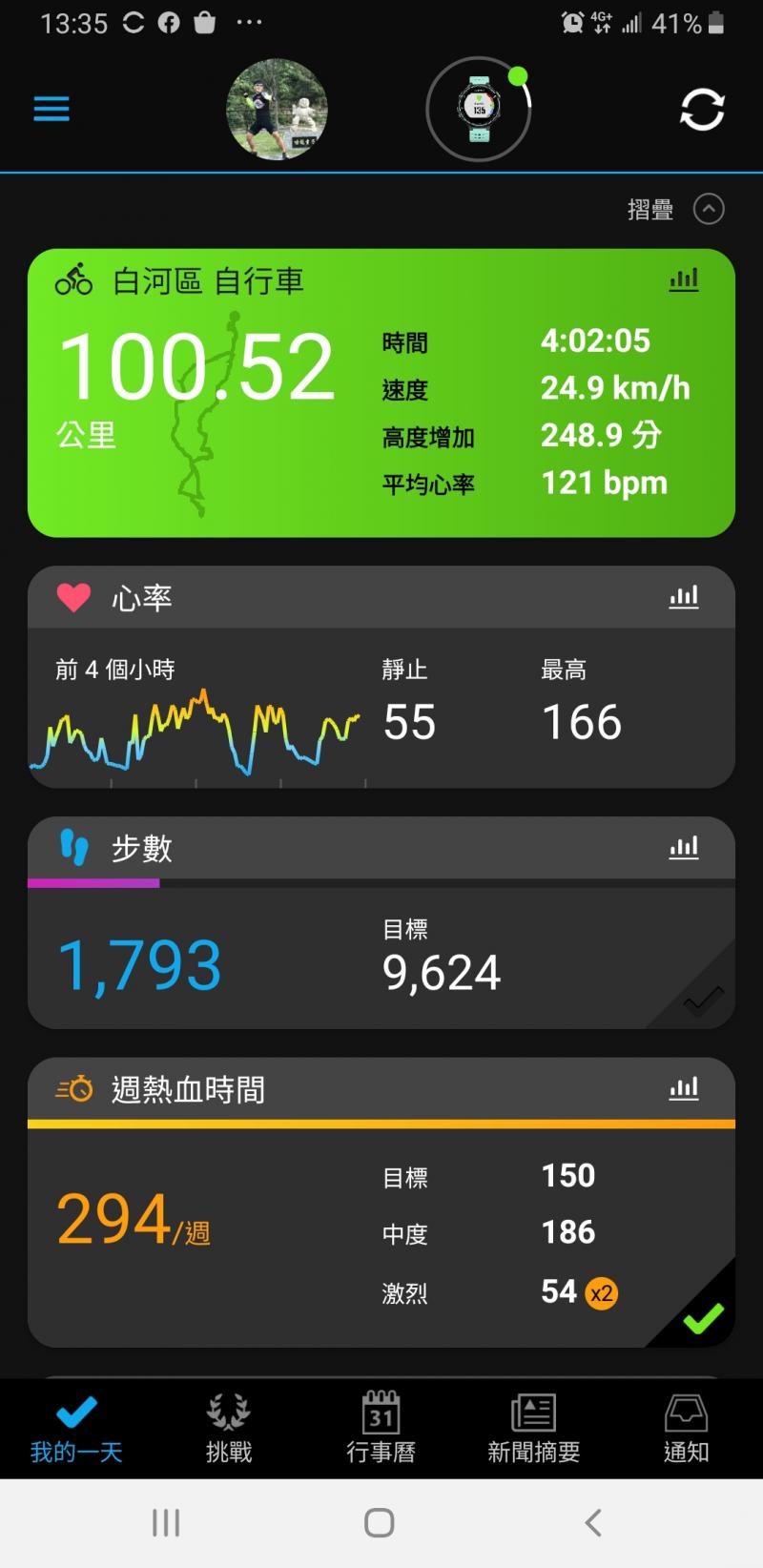Open the connected watch device icon
This screenshot has width=763, height=1568.
[478, 110]
